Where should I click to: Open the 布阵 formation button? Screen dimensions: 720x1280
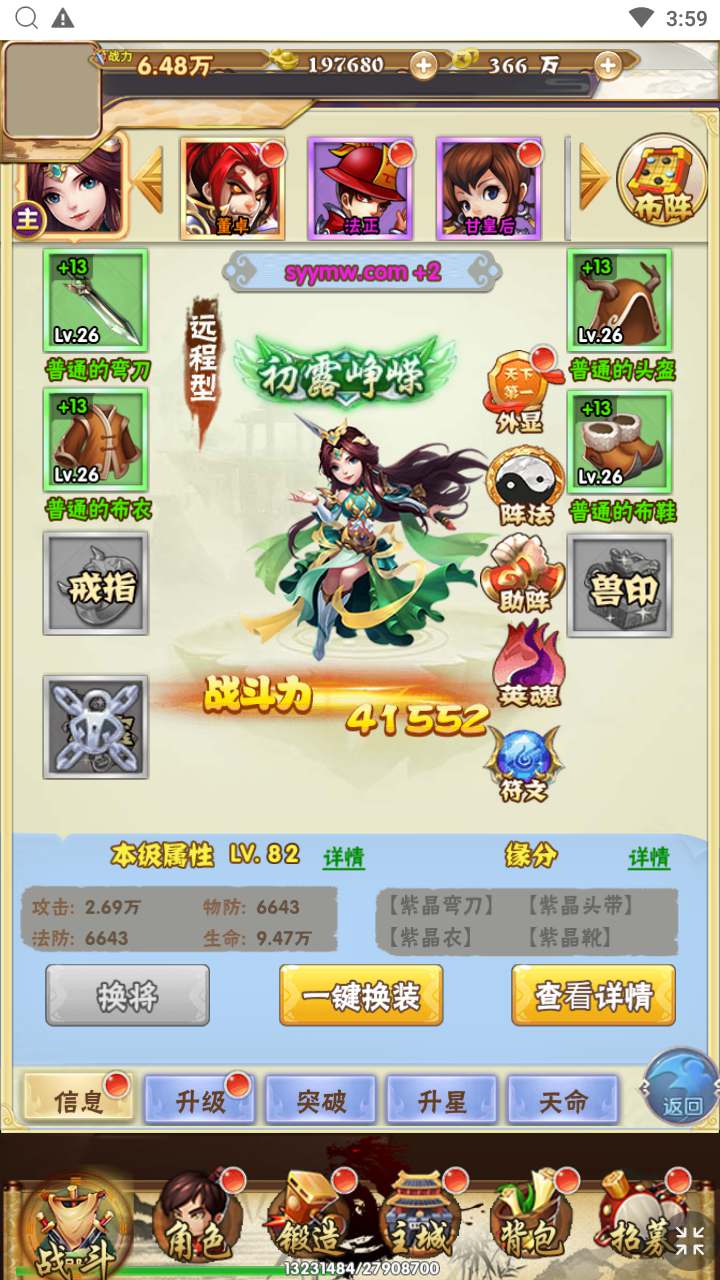[662, 182]
